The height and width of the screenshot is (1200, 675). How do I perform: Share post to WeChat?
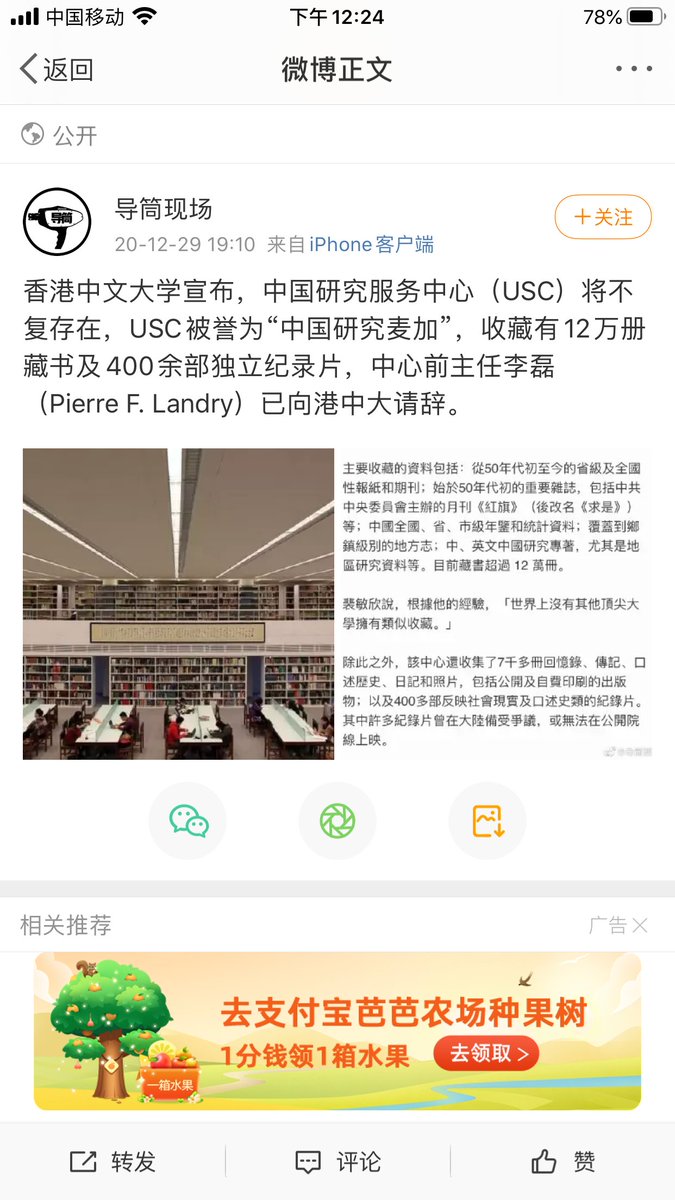coord(188,821)
